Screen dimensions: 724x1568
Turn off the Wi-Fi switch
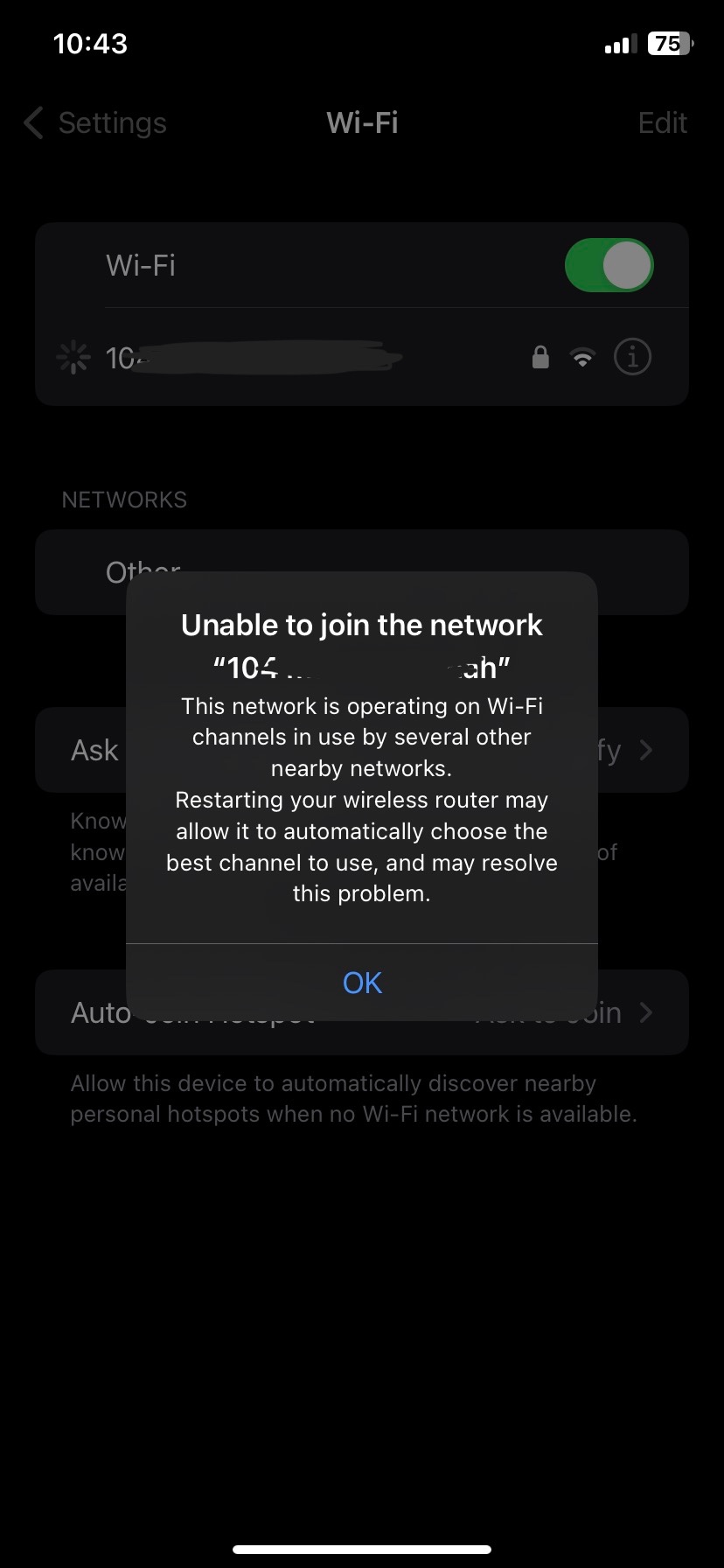click(x=609, y=265)
